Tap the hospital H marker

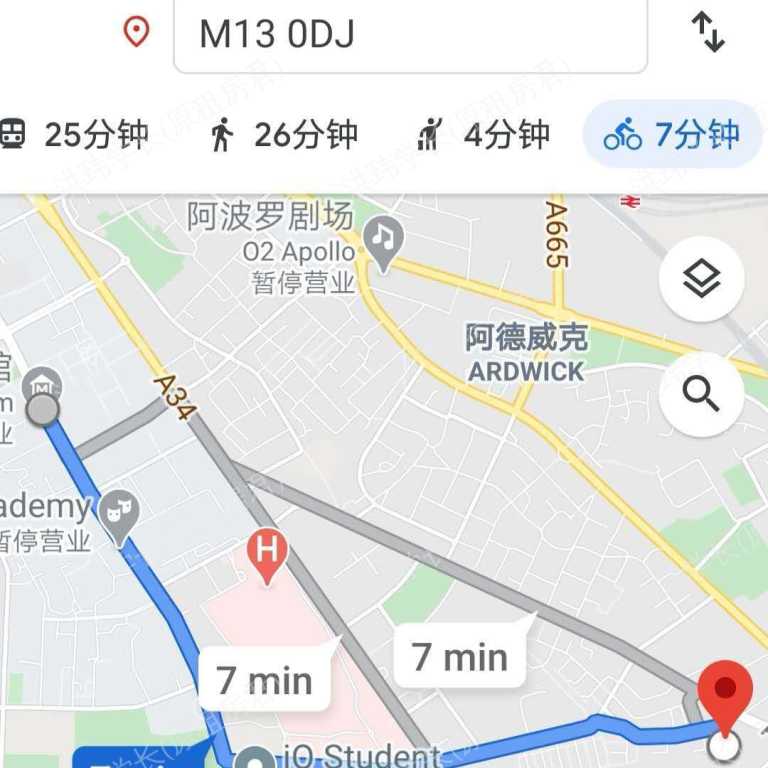[266, 553]
